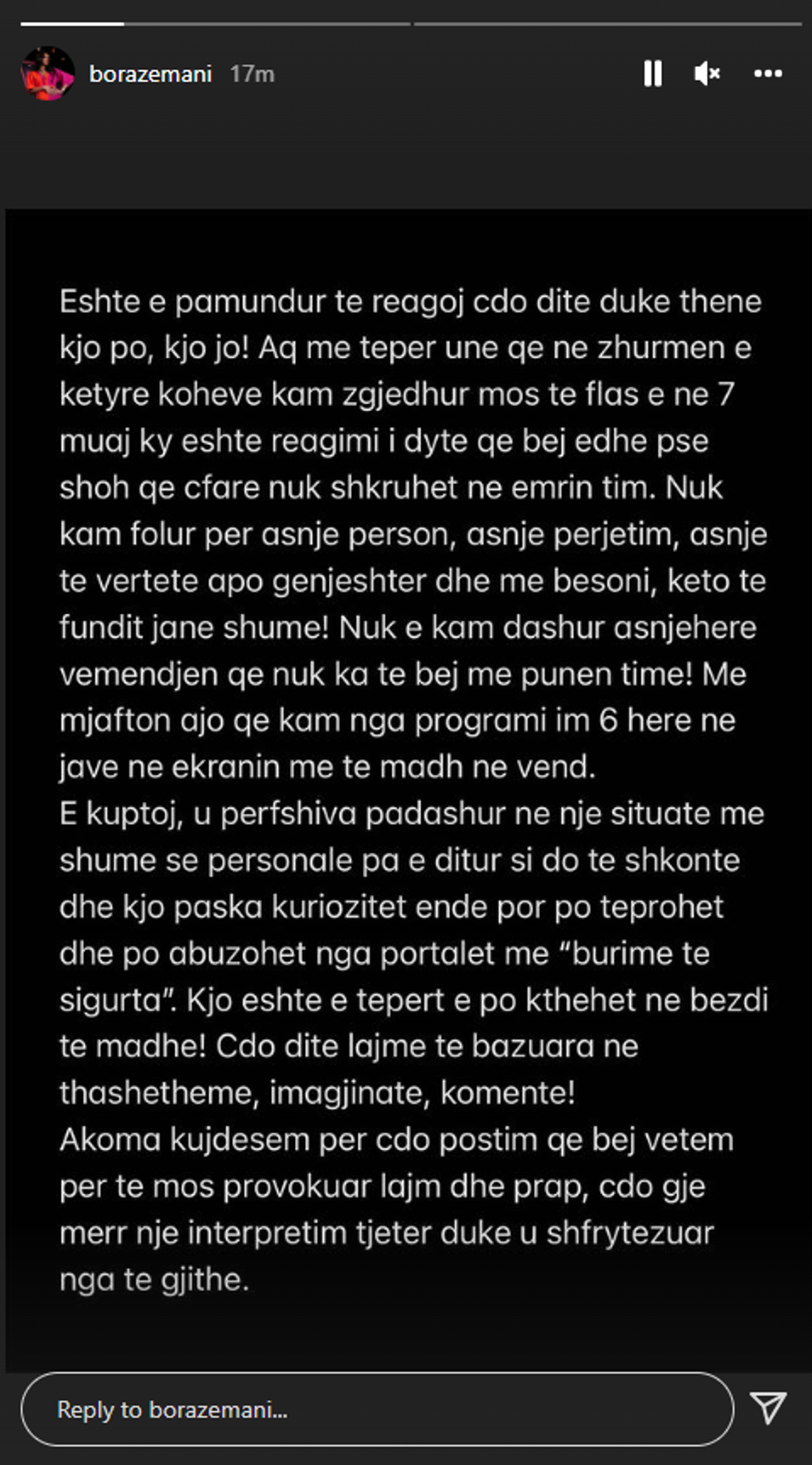
Task: Open the three-dot story options menu
Action: tap(767, 74)
